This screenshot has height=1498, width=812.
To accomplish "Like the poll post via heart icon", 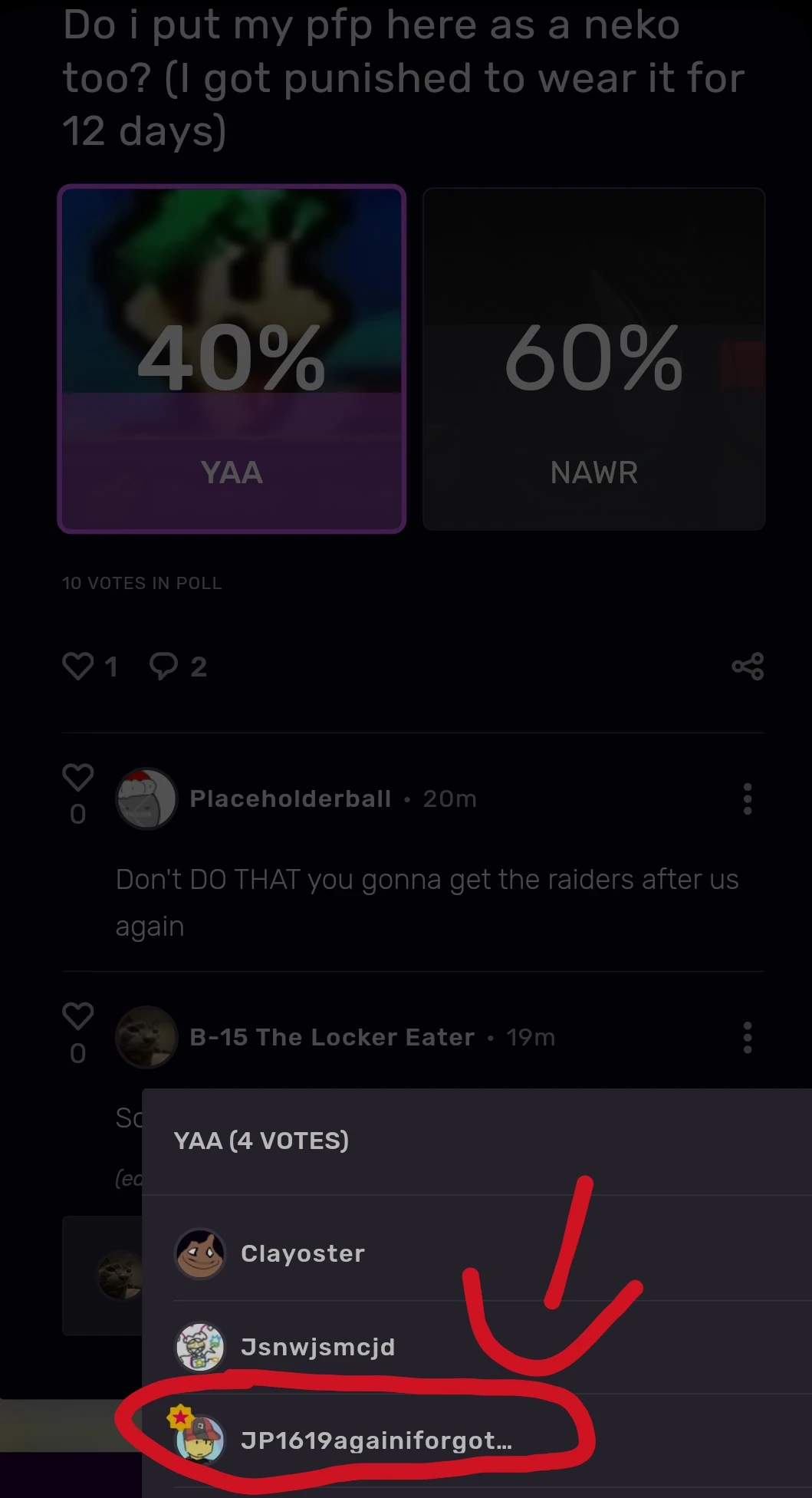I will (x=79, y=667).
